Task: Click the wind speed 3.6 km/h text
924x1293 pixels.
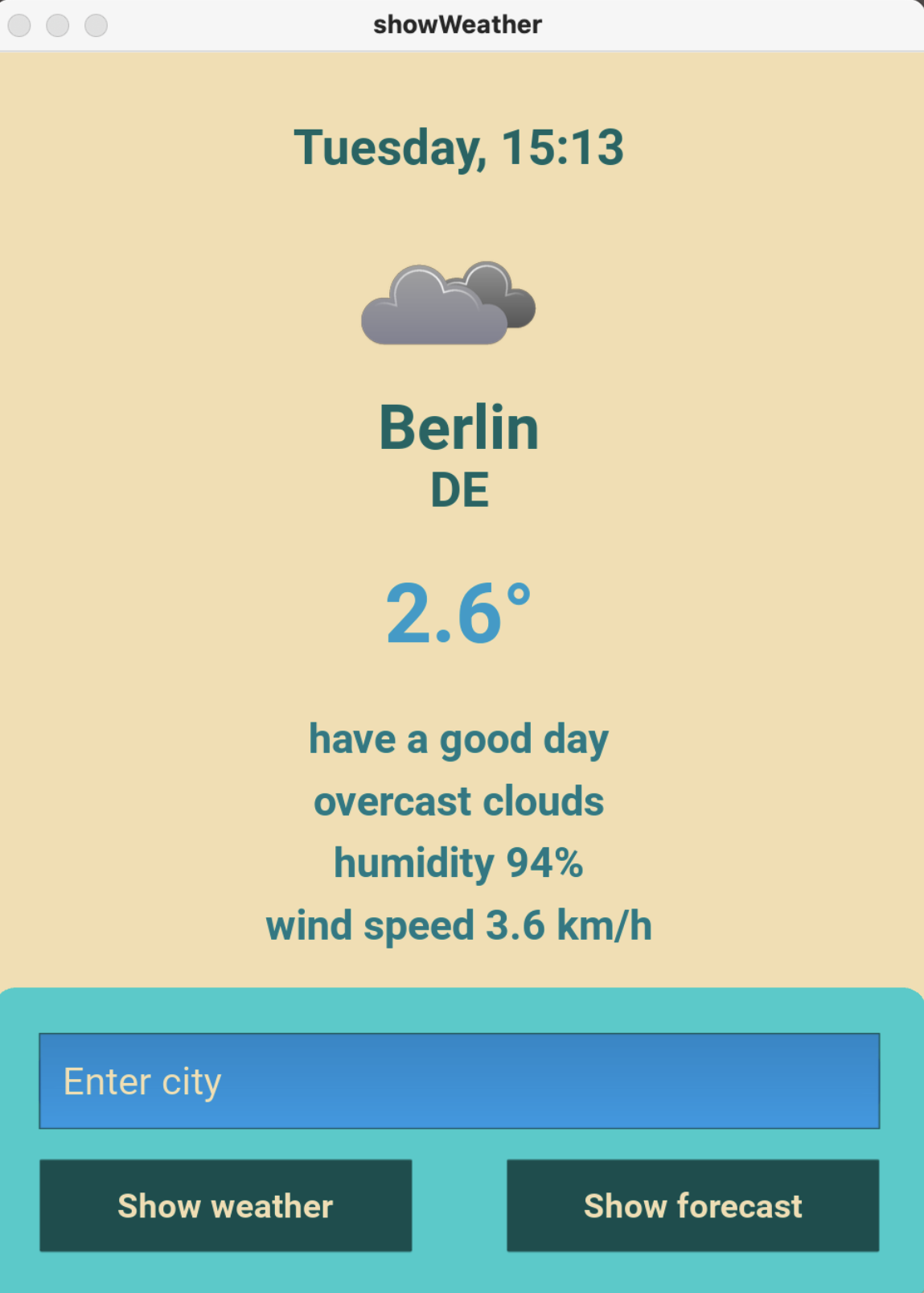Action: coord(459,924)
